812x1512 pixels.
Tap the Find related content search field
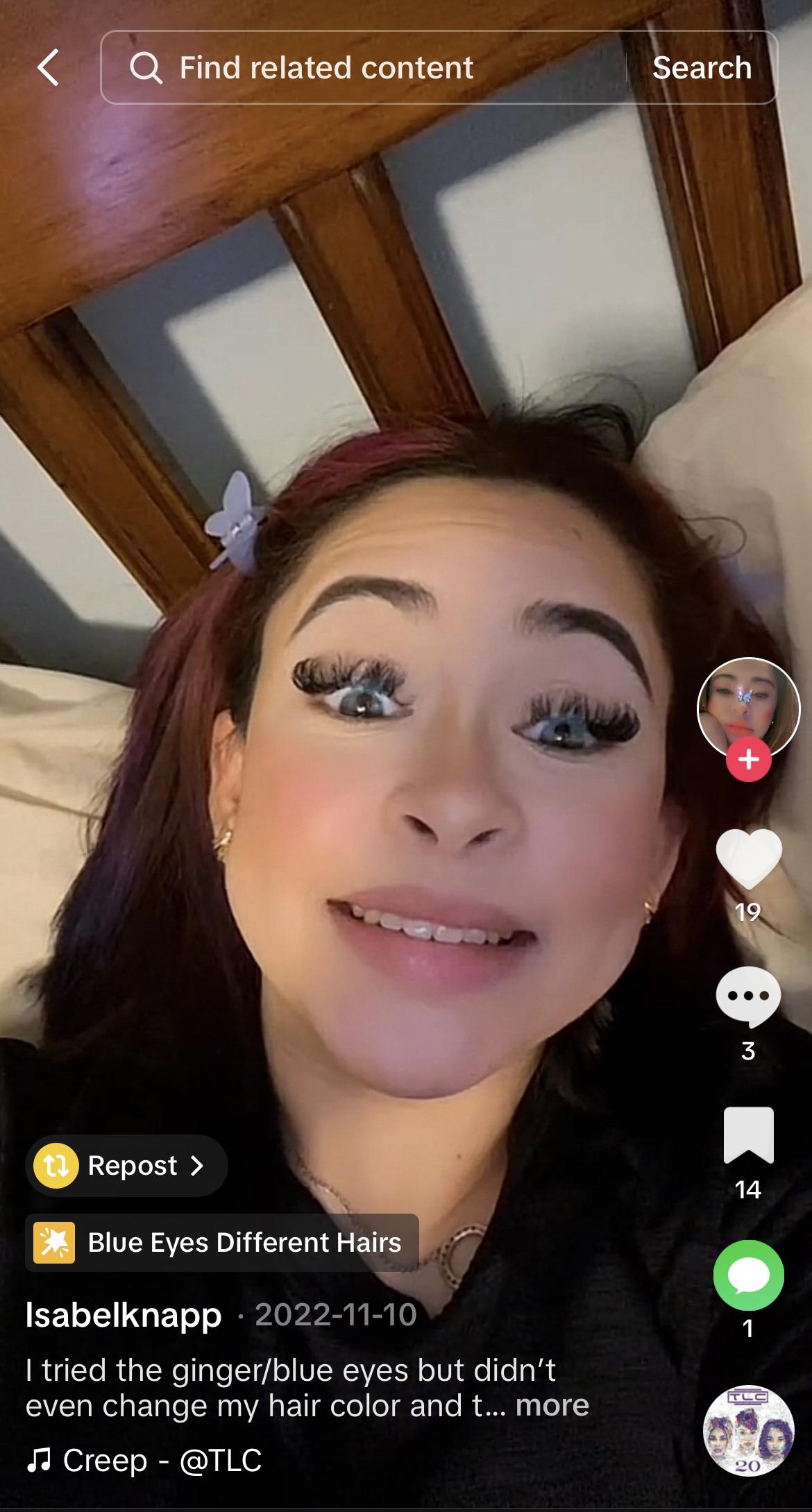[x=361, y=68]
